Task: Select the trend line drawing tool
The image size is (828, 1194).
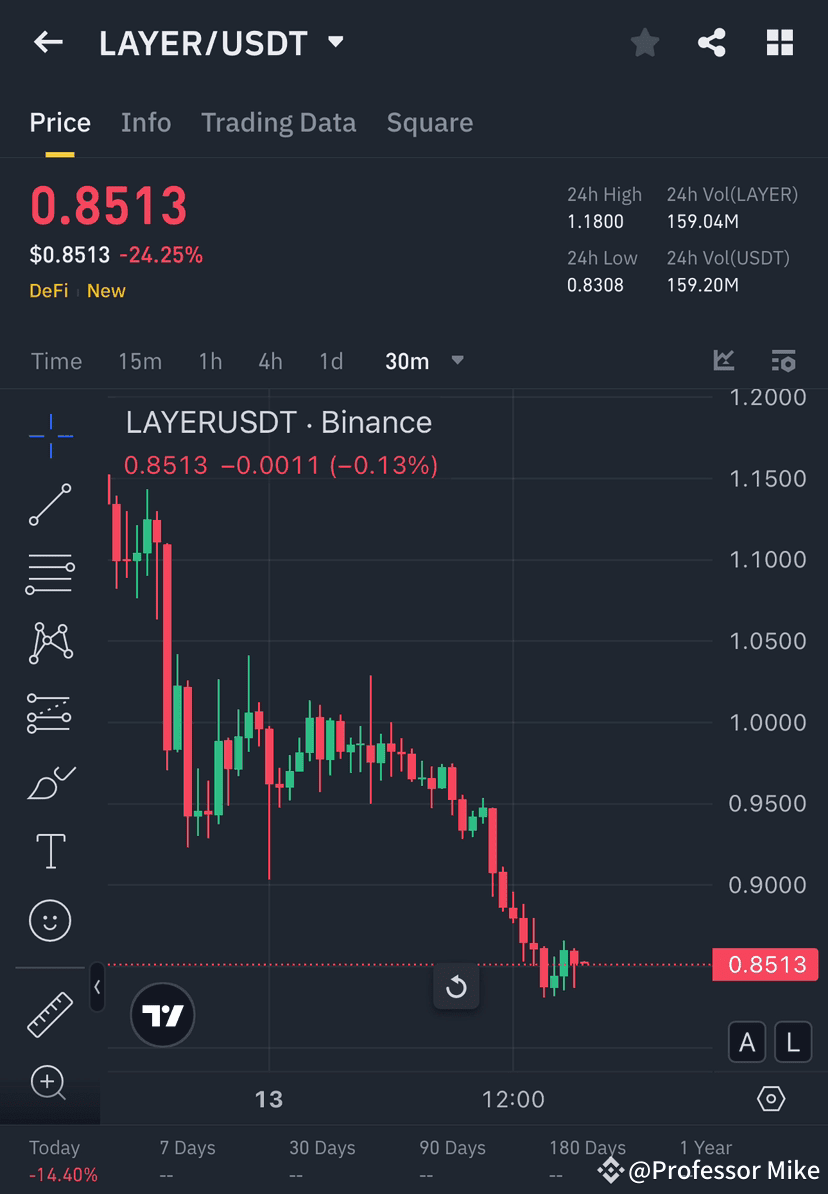Action: point(50,504)
